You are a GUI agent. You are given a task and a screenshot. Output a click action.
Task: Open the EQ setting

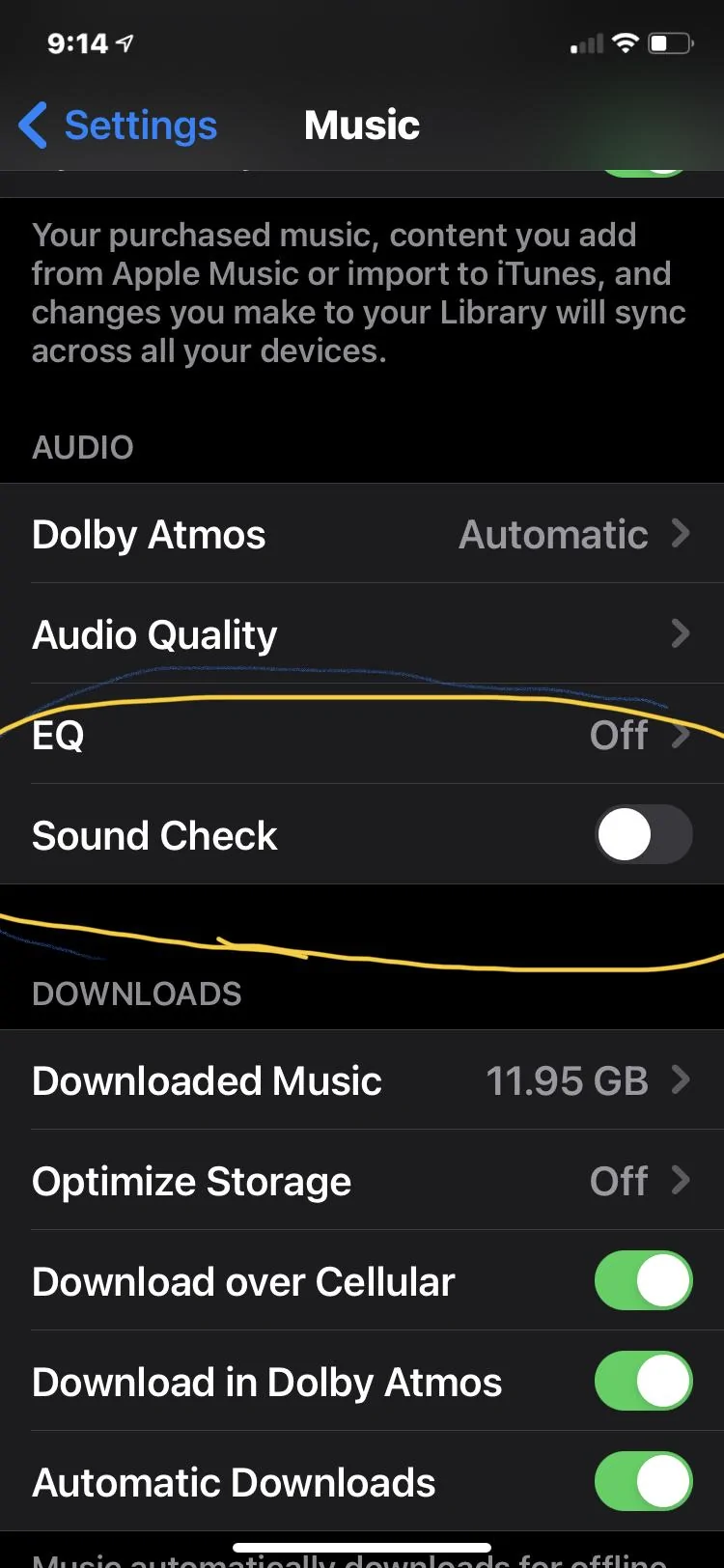[361, 735]
